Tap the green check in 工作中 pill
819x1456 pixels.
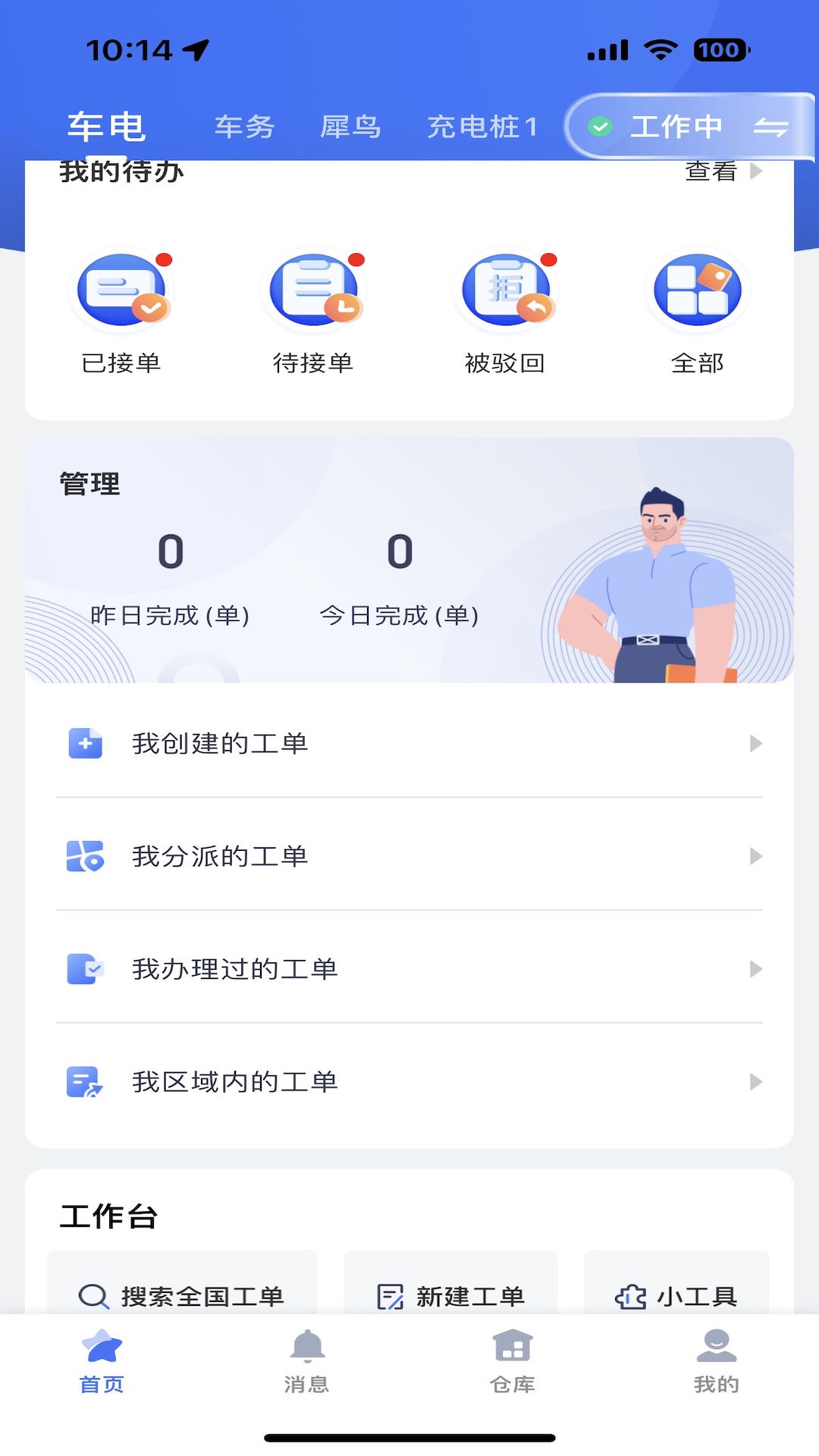coord(600,126)
